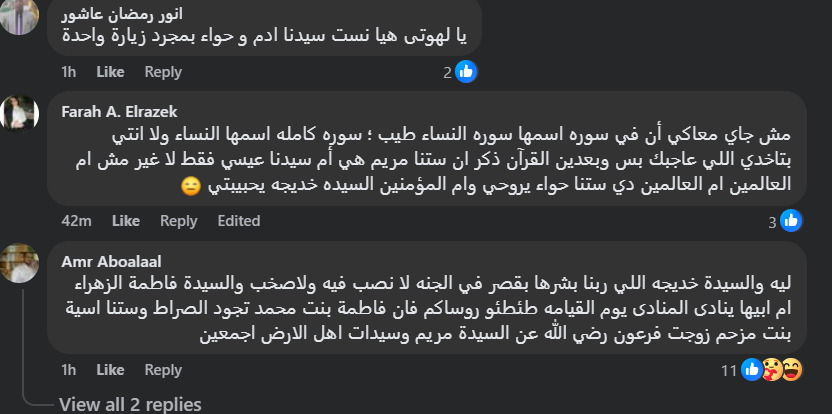Like Farah A. Elrazek's comment
The image size is (832, 414).
tap(125, 220)
